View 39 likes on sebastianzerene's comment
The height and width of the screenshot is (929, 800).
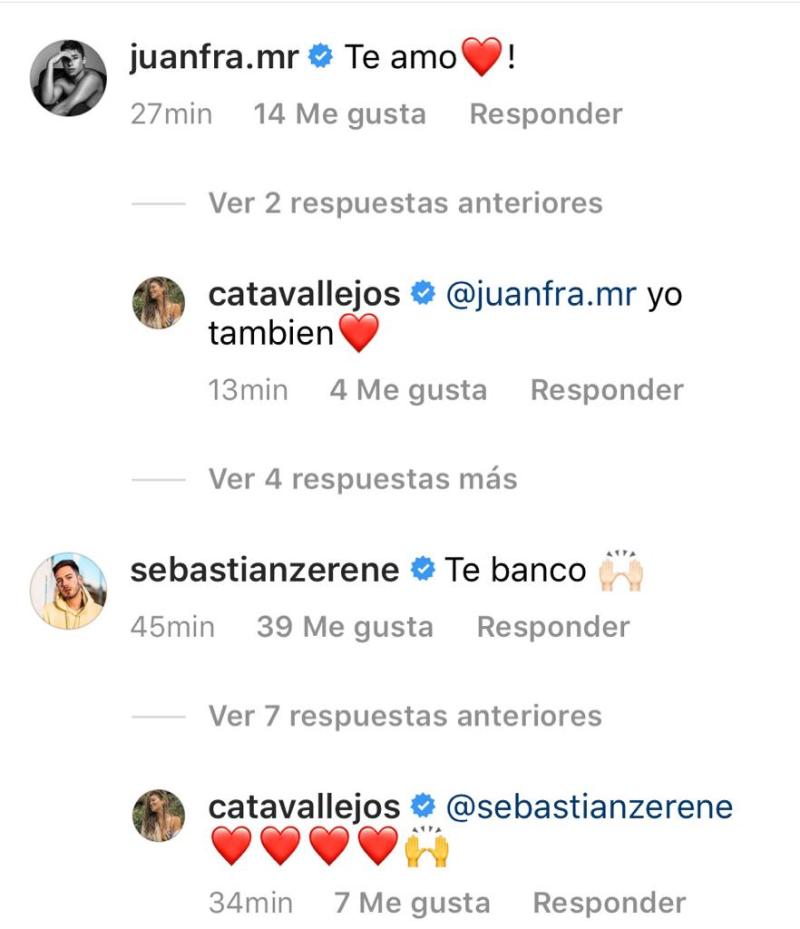pyautogui.click(x=345, y=627)
